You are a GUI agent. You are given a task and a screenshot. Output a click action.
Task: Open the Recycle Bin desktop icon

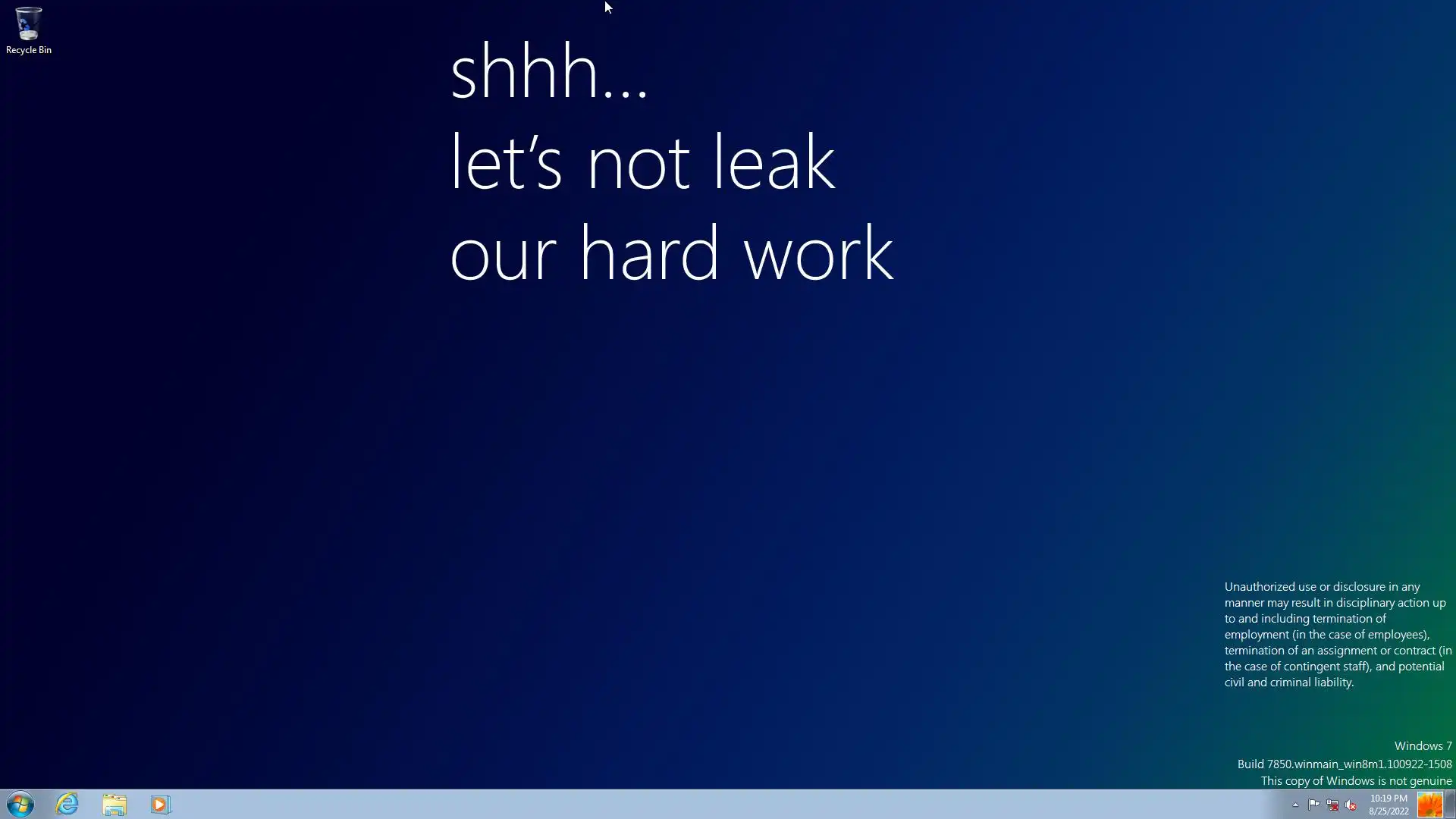click(x=28, y=30)
